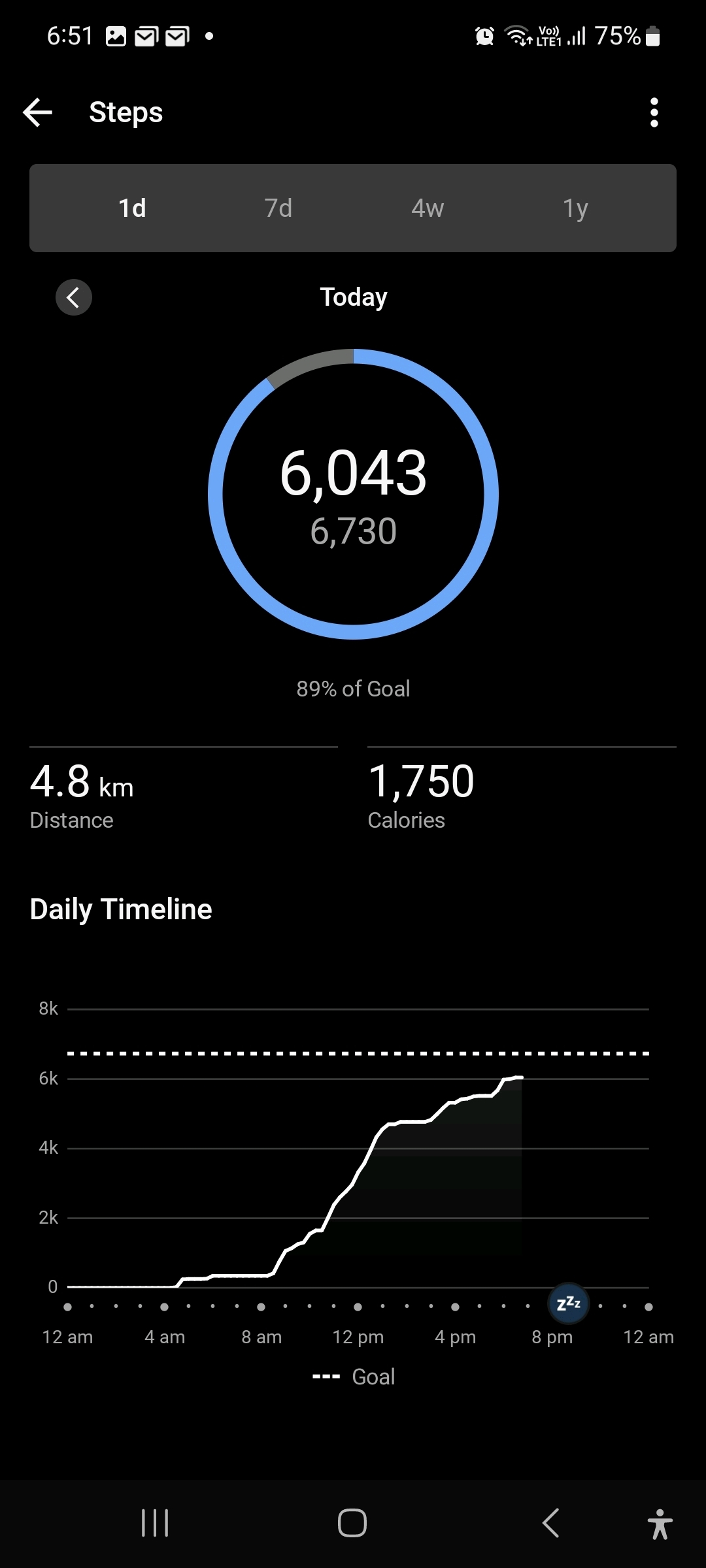Select the 1d time range tab
706x1568 pixels.
click(x=132, y=208)
